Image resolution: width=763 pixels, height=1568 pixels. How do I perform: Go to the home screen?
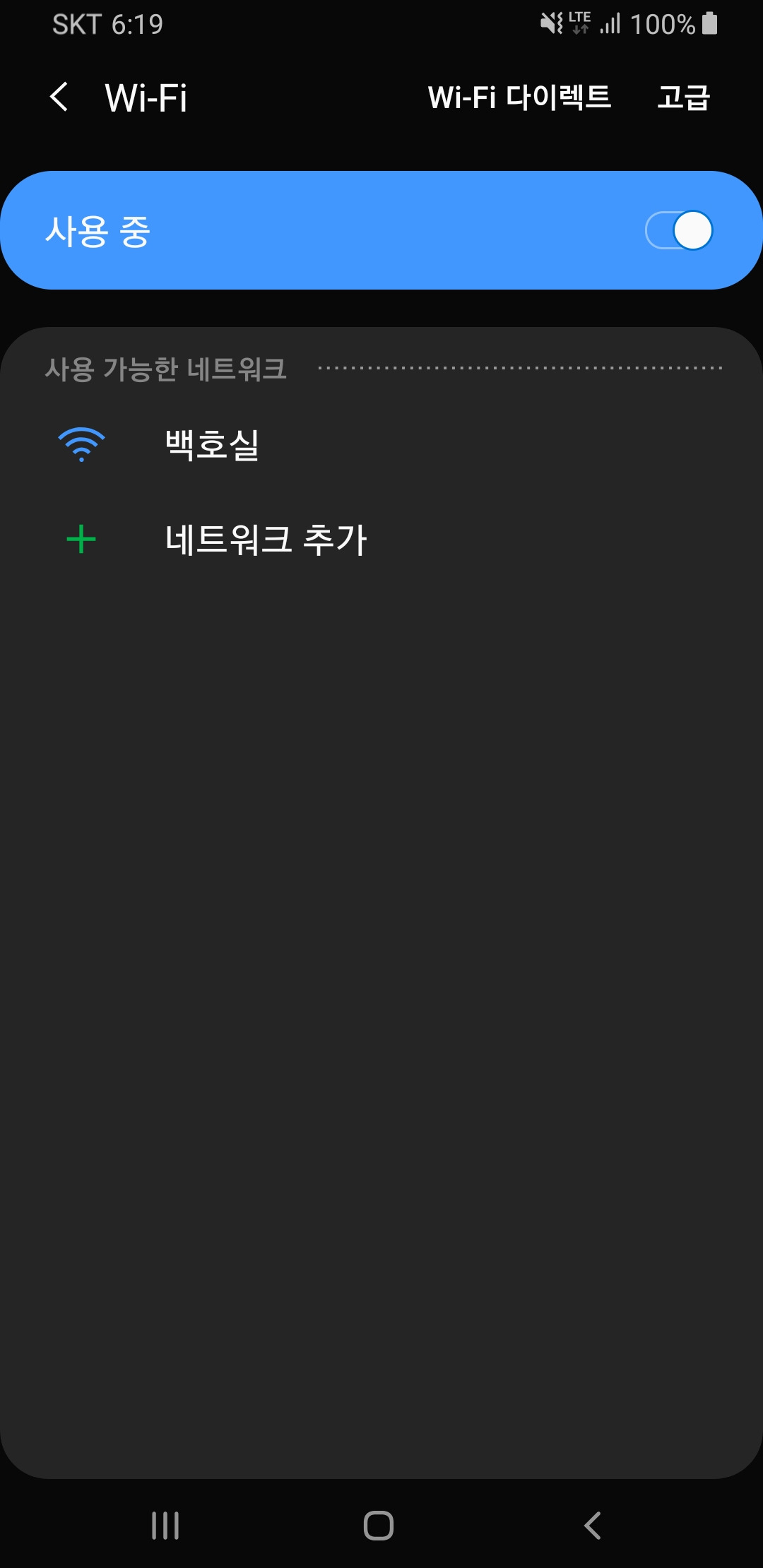pyautogui.click(x=379, y=1526)
